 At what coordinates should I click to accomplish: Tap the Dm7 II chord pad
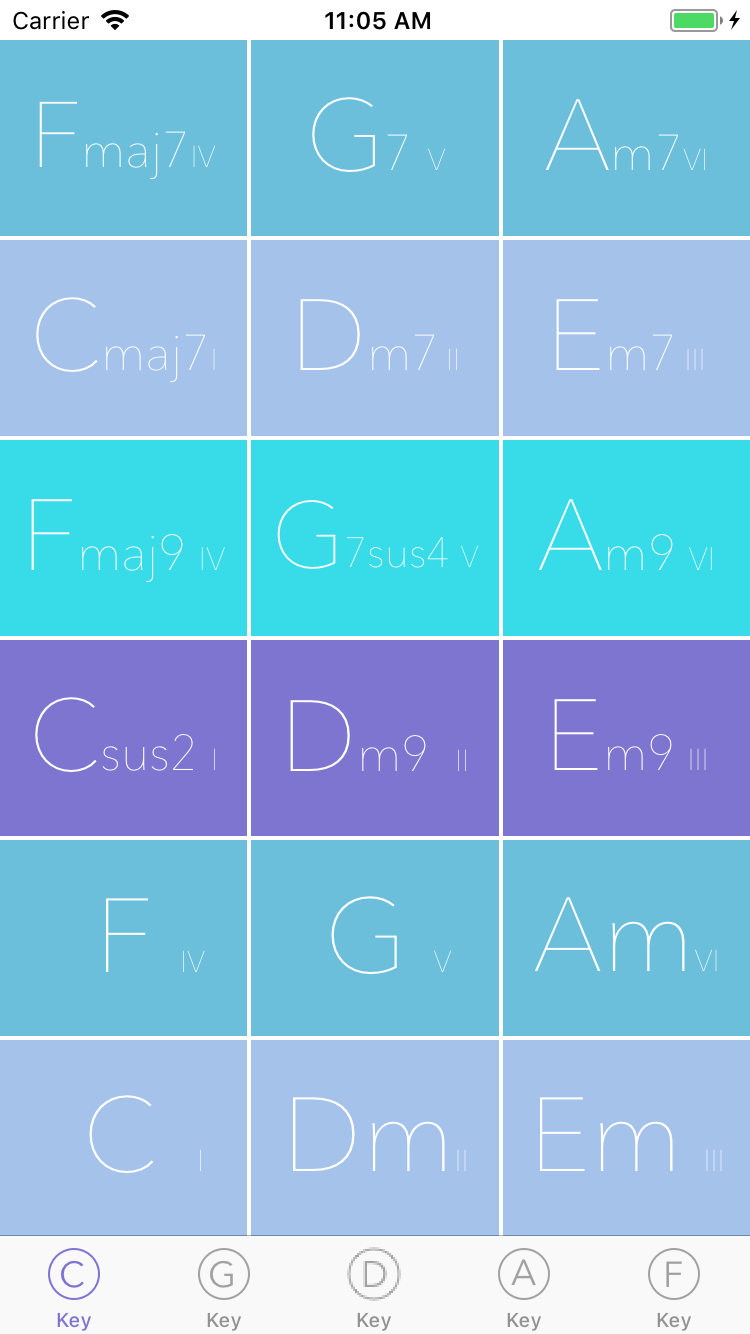(375, 338)
